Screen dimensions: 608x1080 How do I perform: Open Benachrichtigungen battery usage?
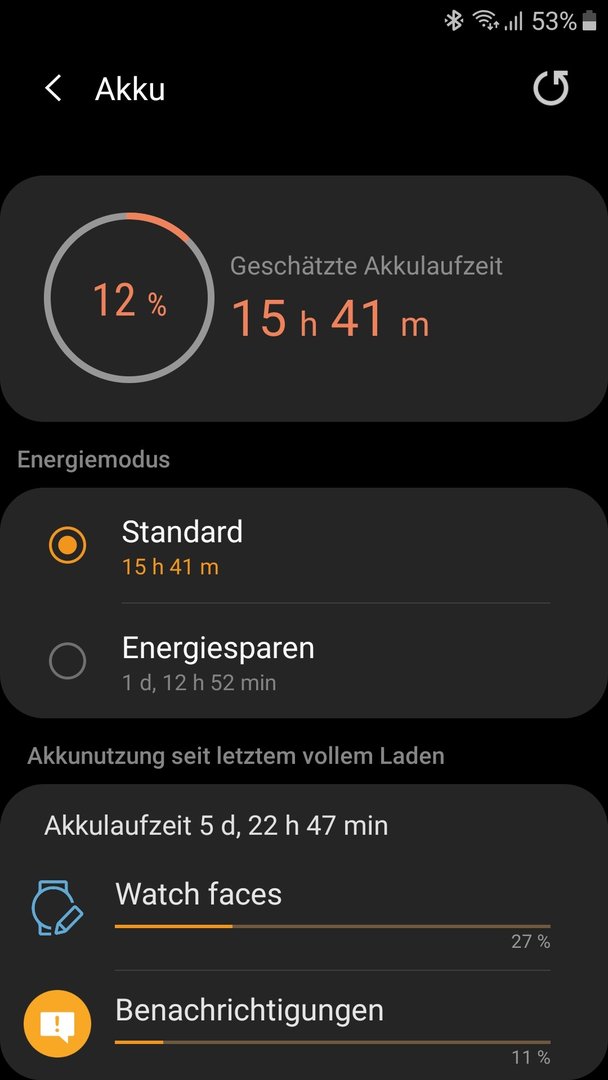tap(300, 1023)
